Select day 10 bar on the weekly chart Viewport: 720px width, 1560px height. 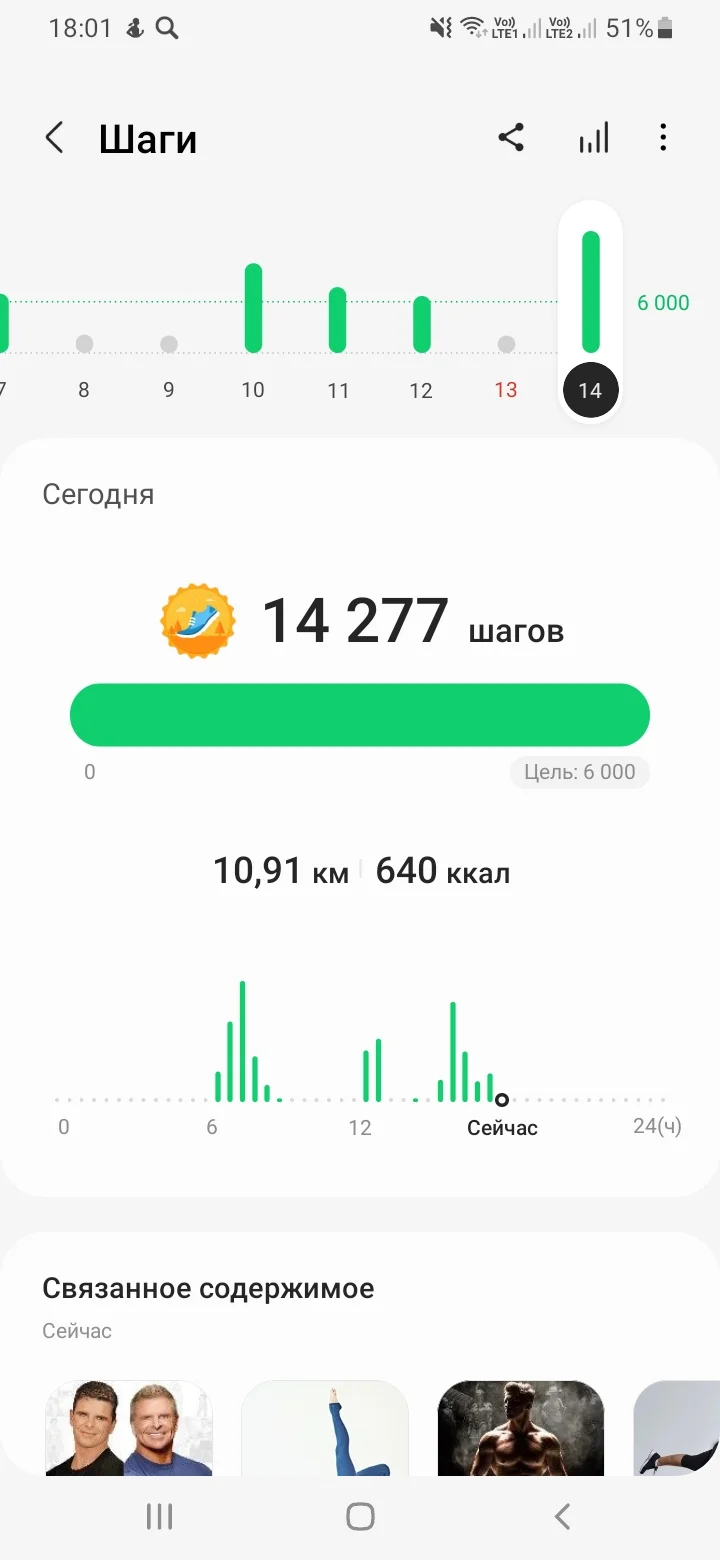coord(253,305)
